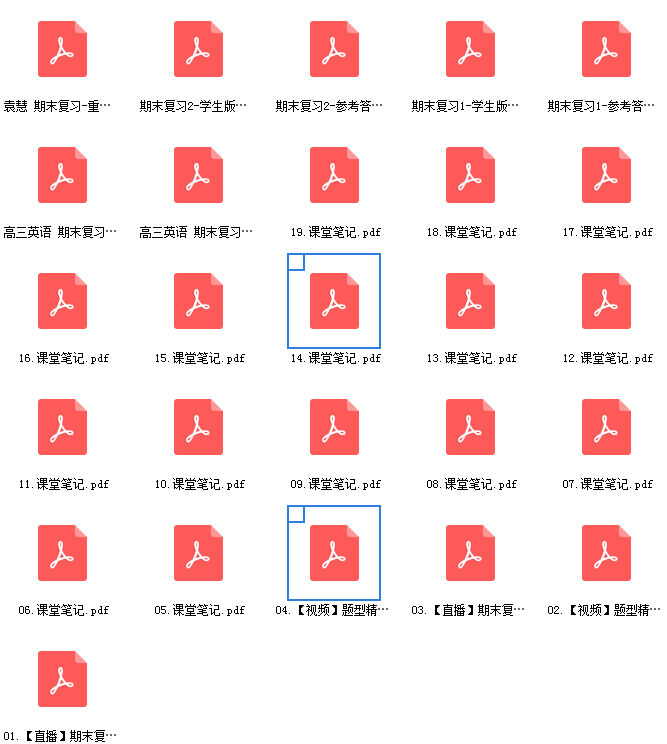Open the 期末复习2-学生版 PDF

coord(198,49)
